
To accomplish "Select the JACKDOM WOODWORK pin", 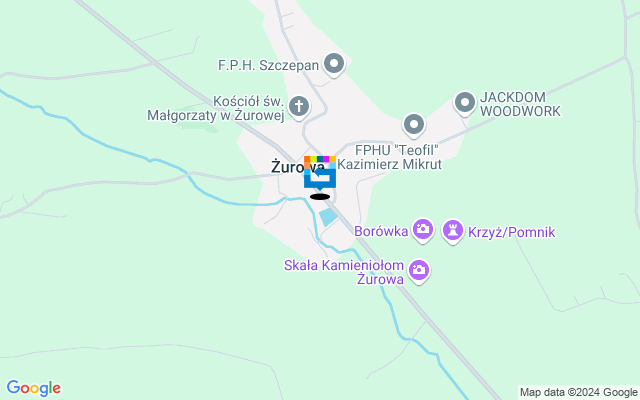I will pyautogui.click(x=464, y=102).
